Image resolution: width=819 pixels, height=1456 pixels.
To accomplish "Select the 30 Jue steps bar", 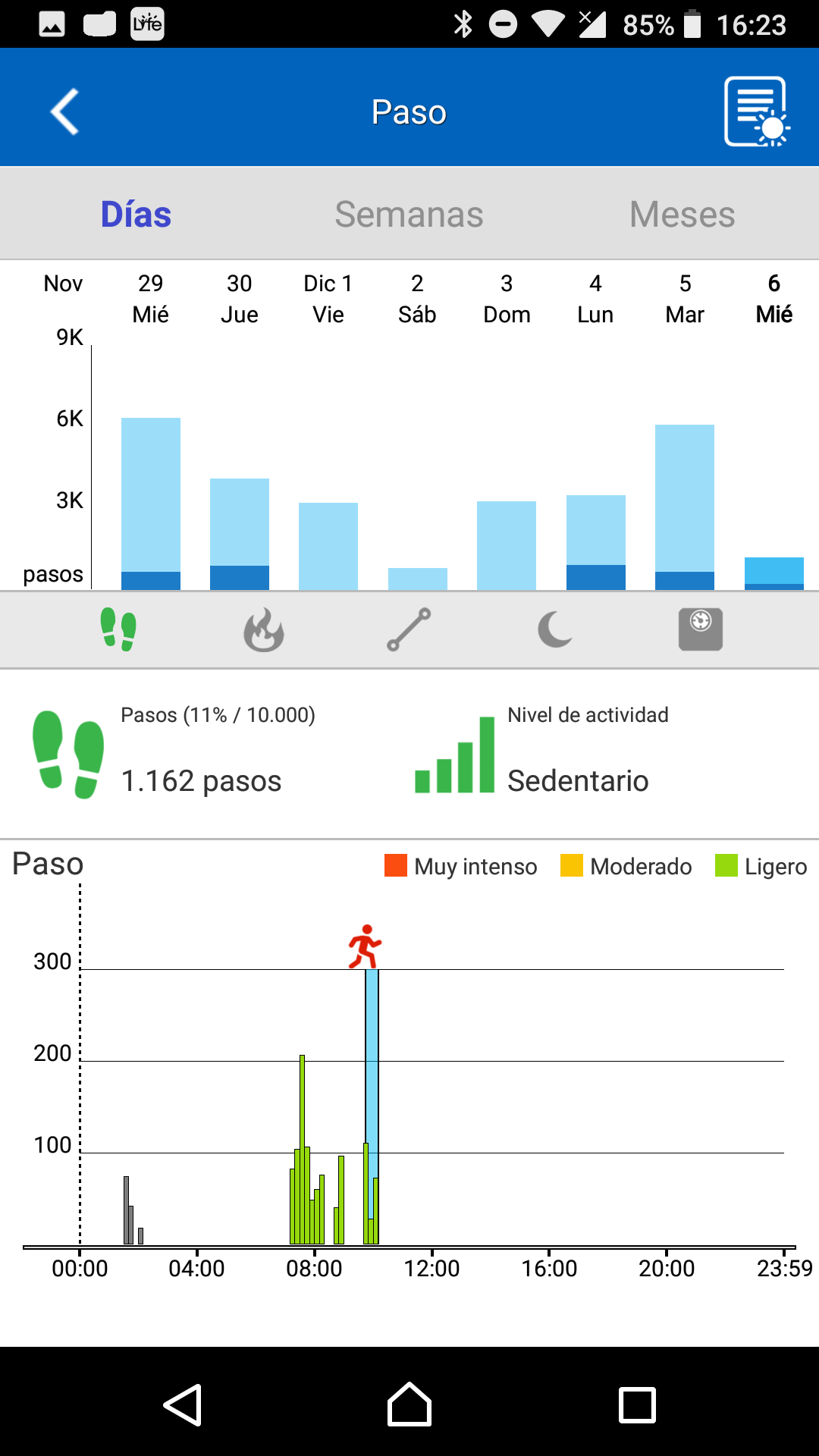I will coord(240,534).
